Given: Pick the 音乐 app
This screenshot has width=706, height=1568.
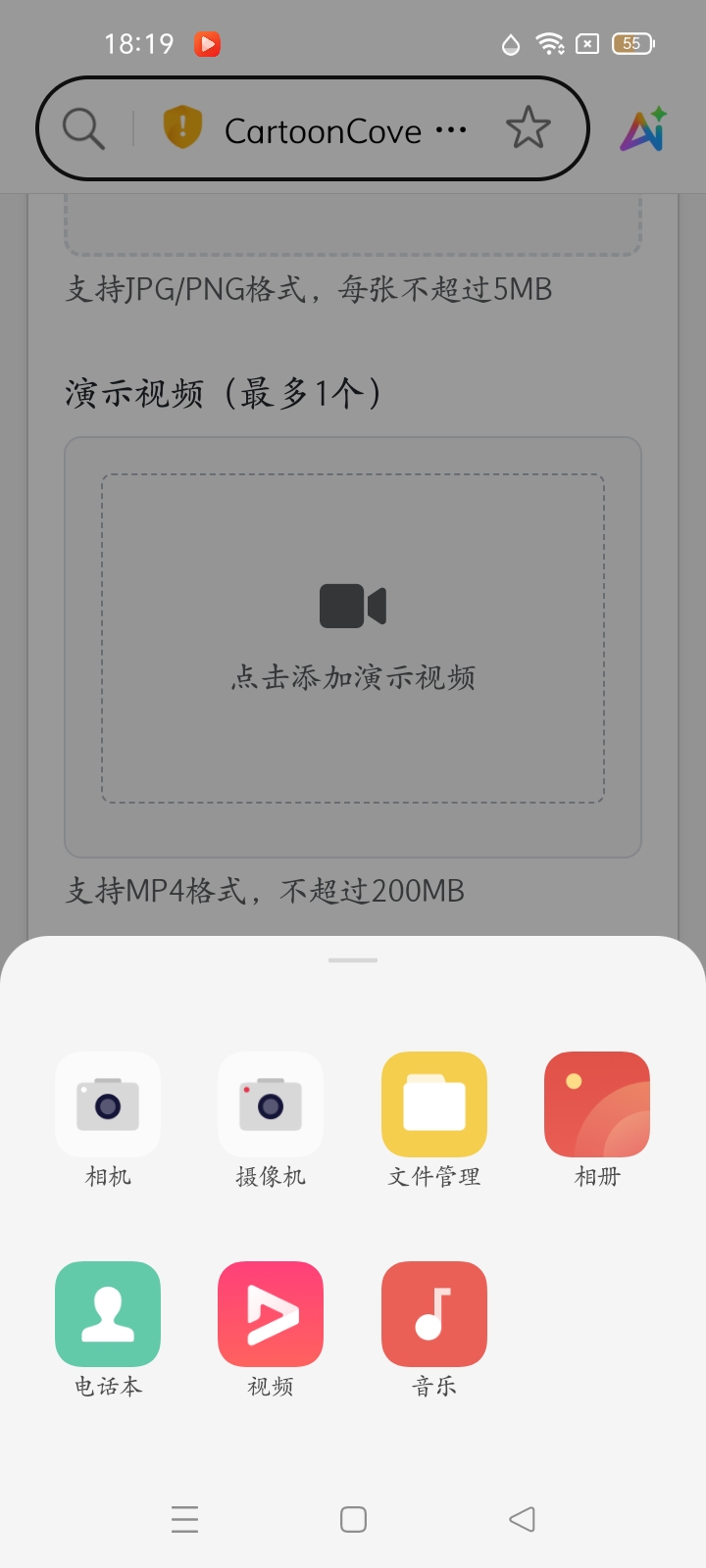Looking at the screenshot, I should coord(433,1314).
